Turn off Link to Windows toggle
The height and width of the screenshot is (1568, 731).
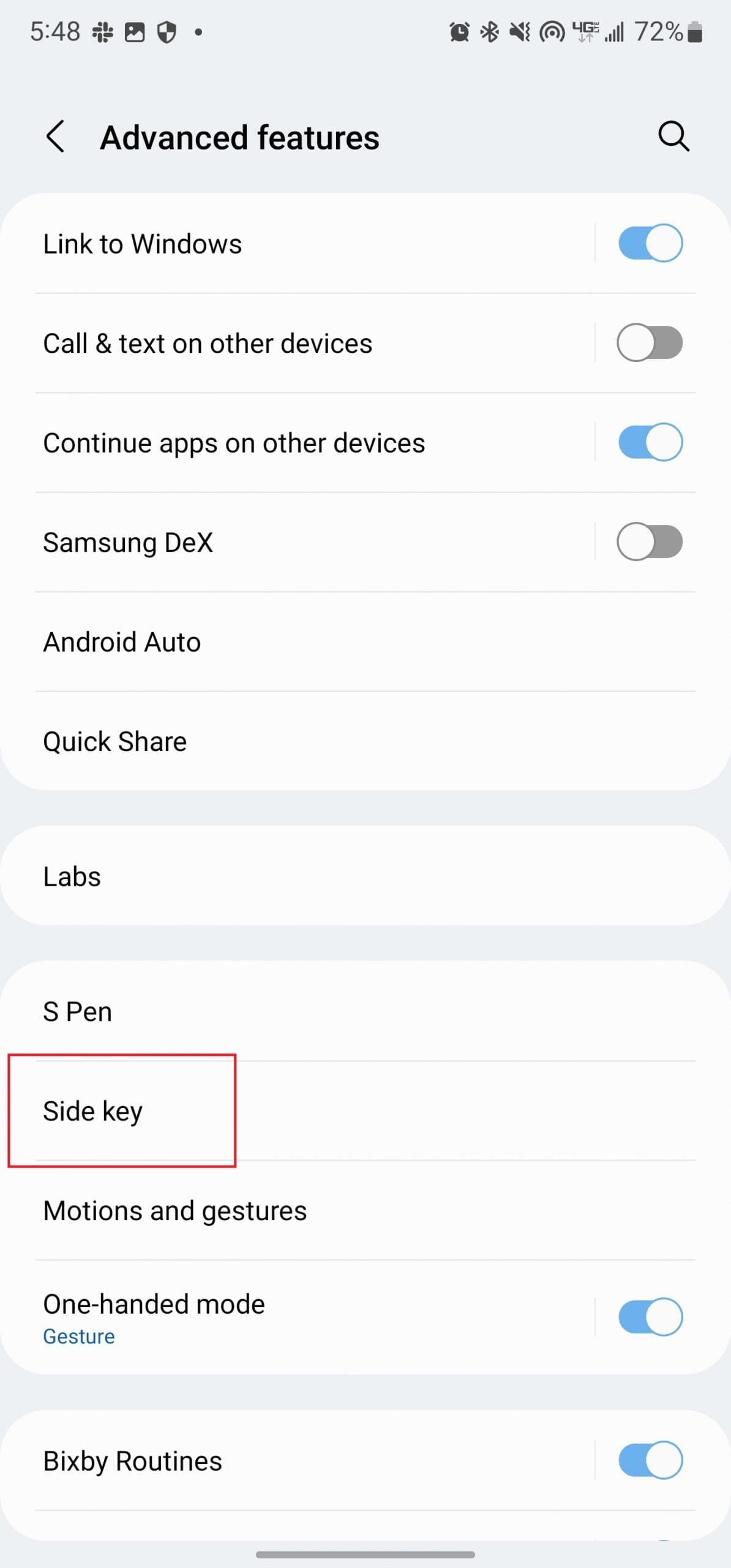[x=650, y=243]
